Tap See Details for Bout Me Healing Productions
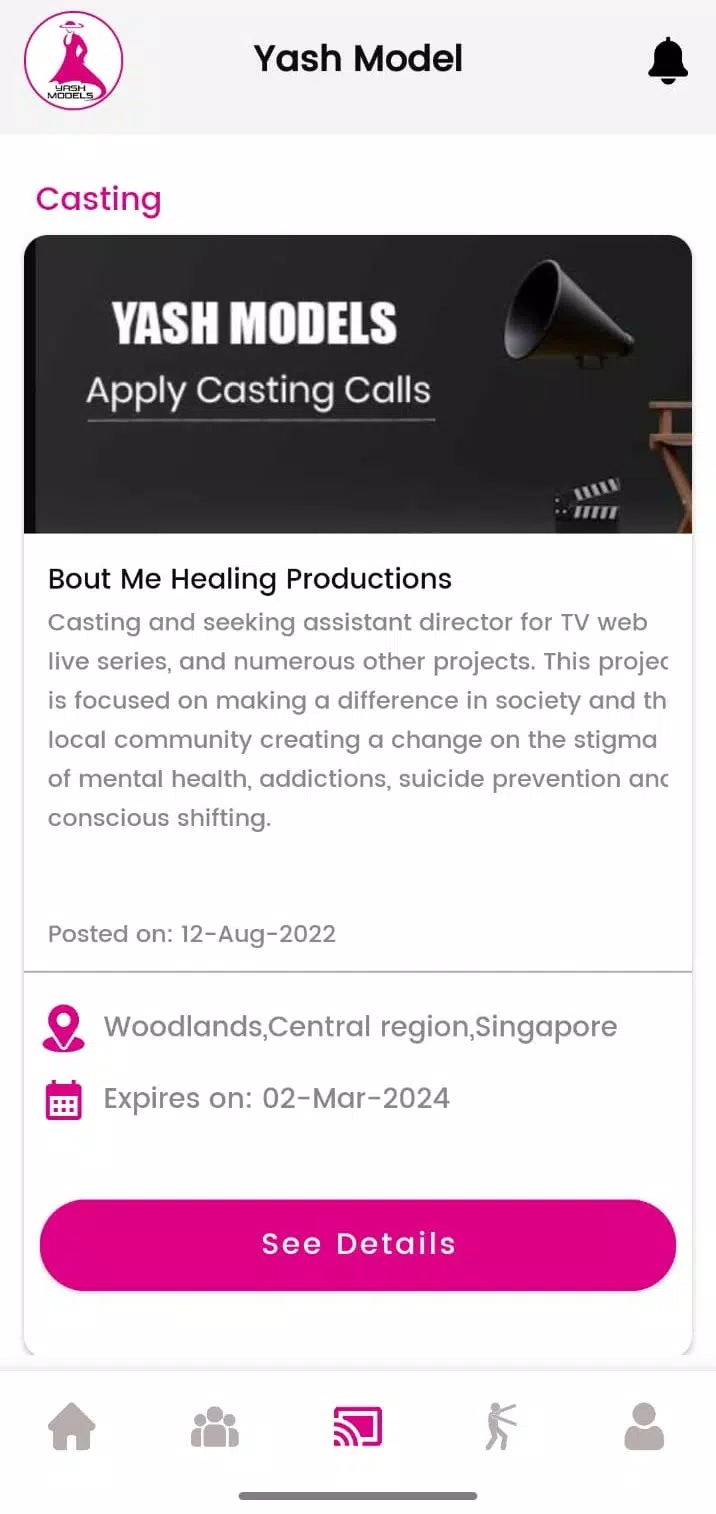The image size is (716, 1514). pyautogui.click(x=358, y=1244)
